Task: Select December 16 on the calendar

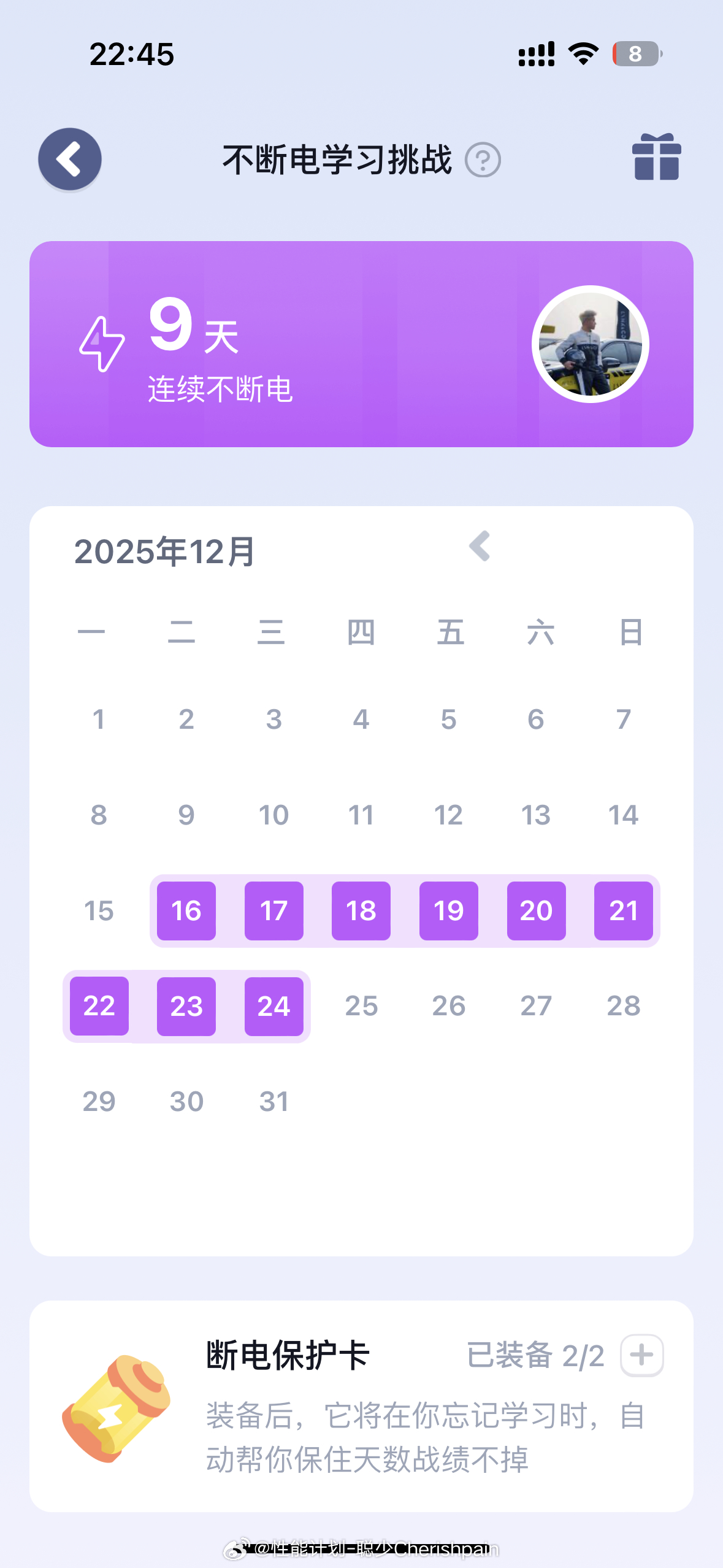Action: (x=186, y=911)
